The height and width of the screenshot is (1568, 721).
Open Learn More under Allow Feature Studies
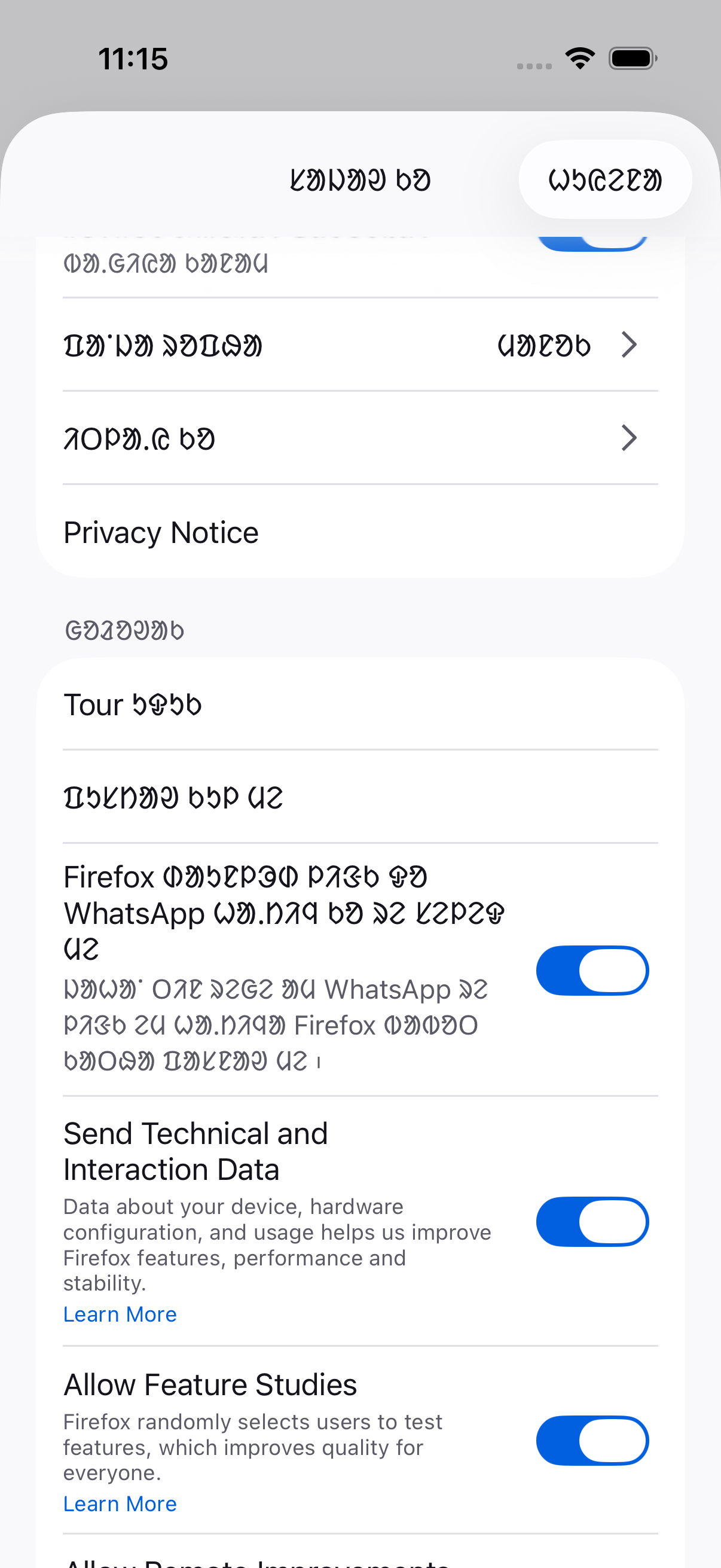pyautogui.click(x=120, y=1503)
